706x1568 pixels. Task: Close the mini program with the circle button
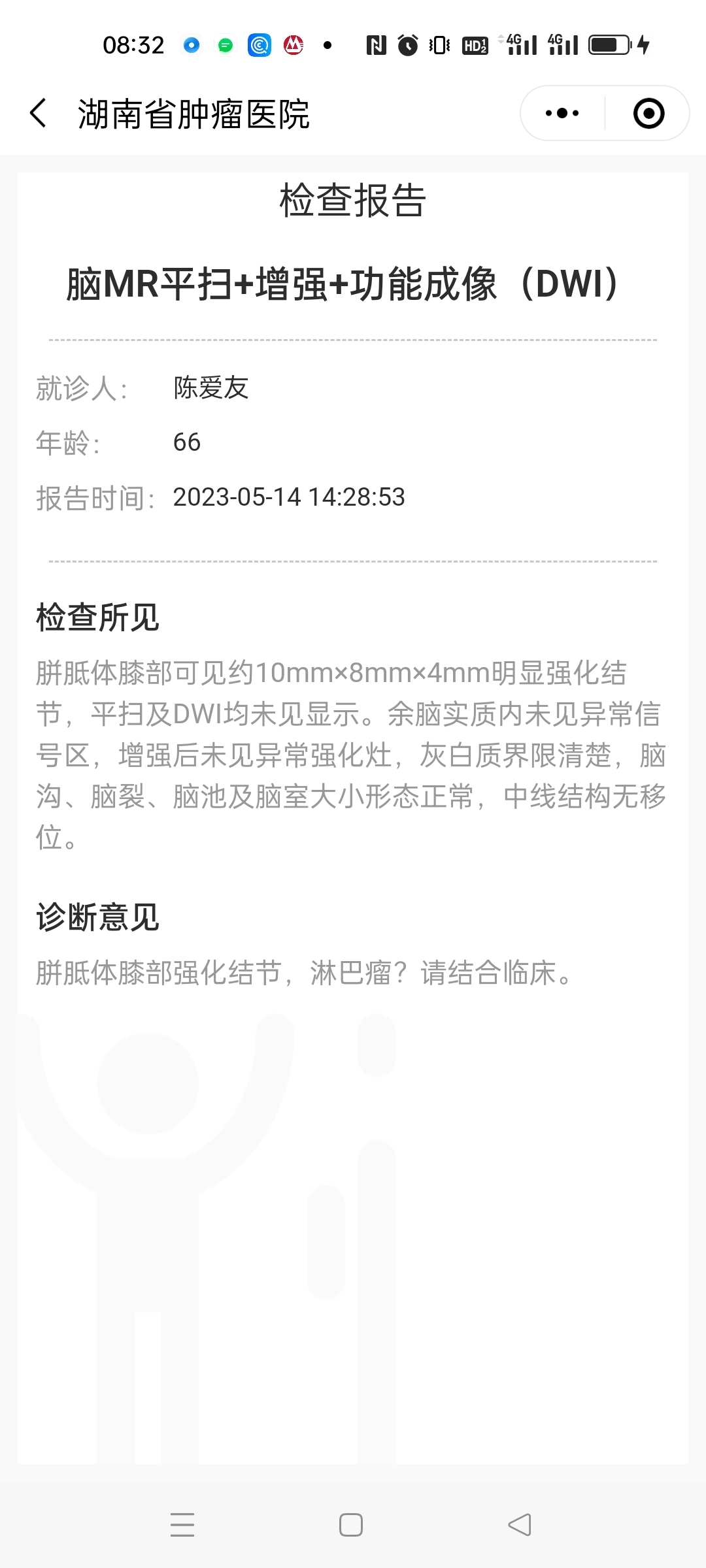click(648, 113)
